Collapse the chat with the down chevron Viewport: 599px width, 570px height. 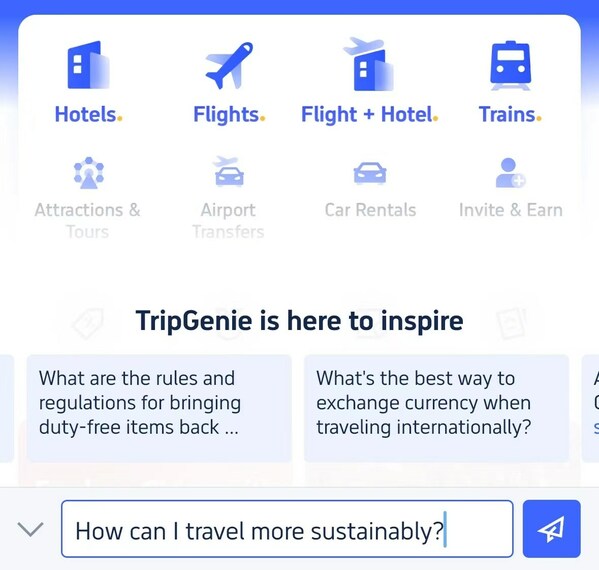click(x=30, y=530)
